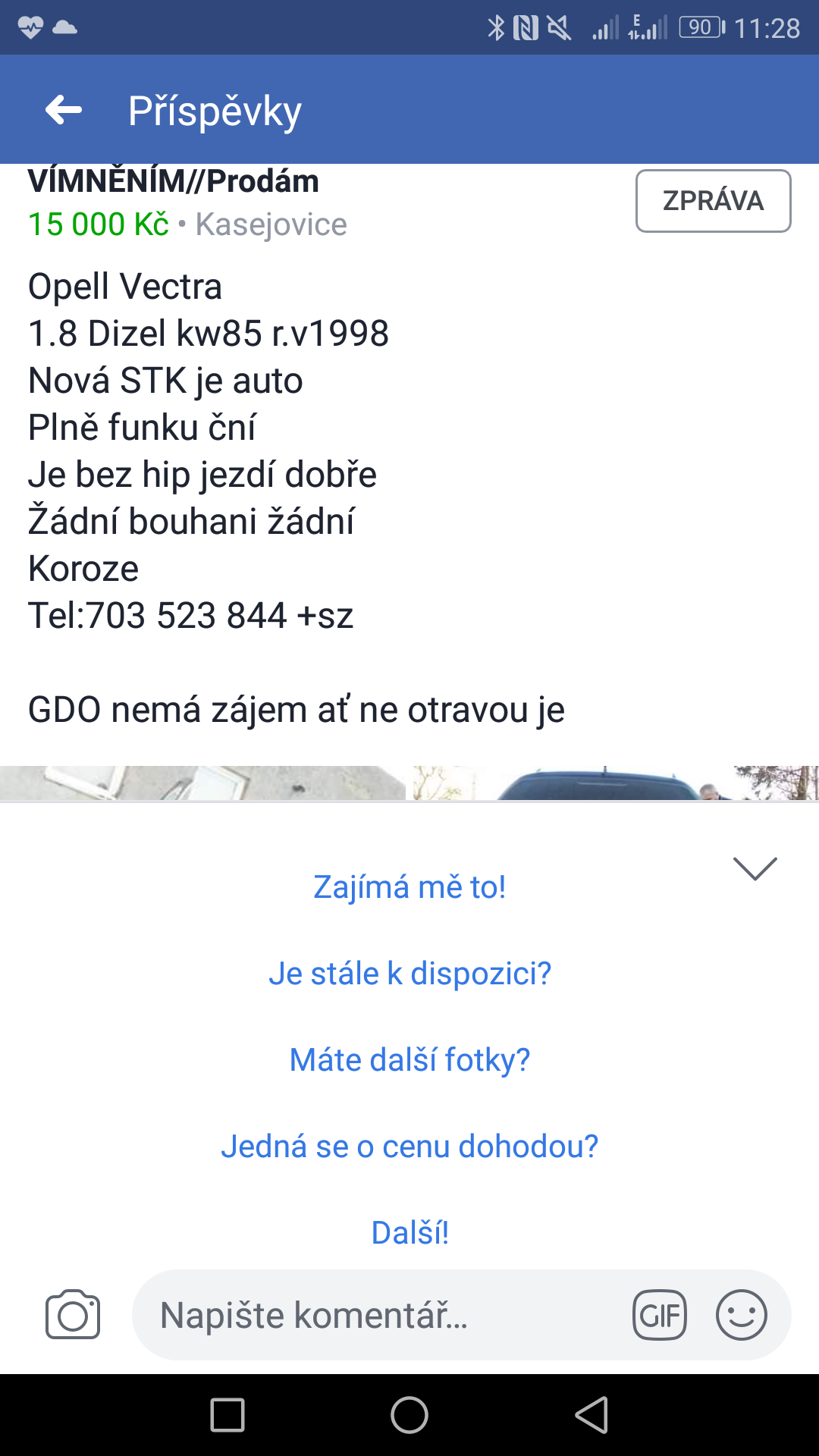Pick the 'Jedná se o cenu dohodou?' reply

[x=409, y=1146]
